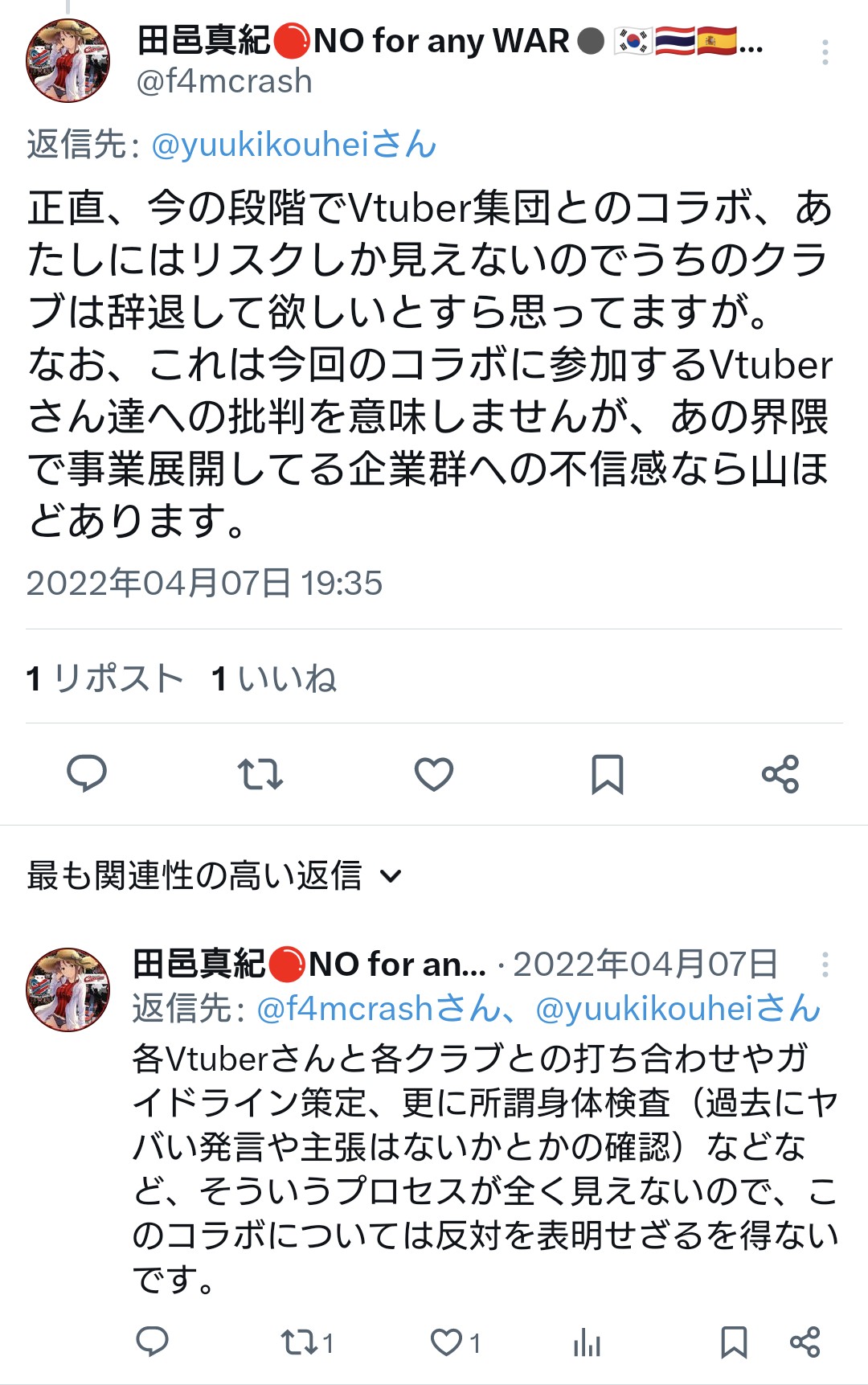Bookmark the main post
The width and height of the screenshot is (868, 1385).
607,774
